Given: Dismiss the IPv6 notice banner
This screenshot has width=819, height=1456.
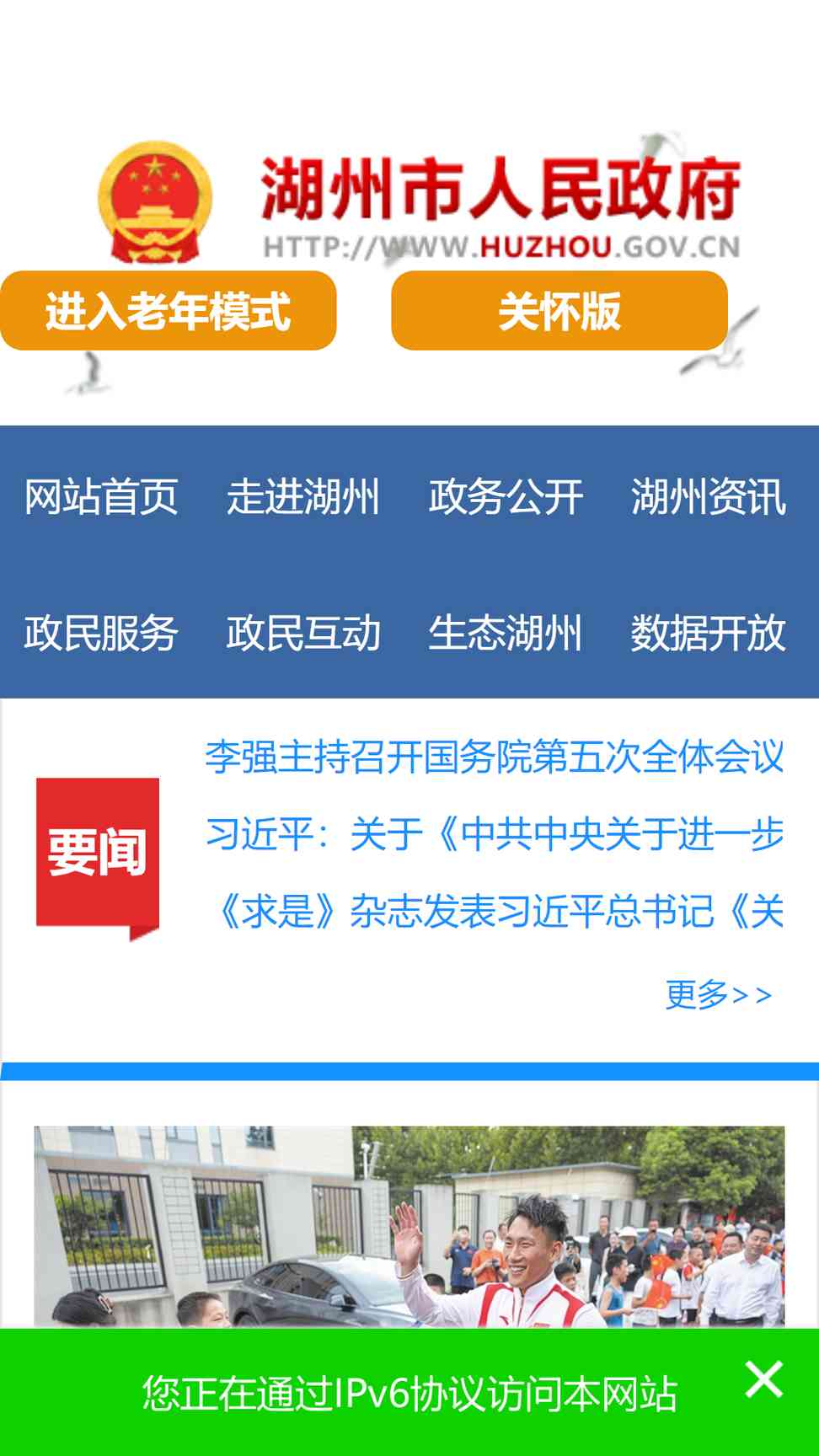Looking at the screenshot, I should [x=764, y=1379].
